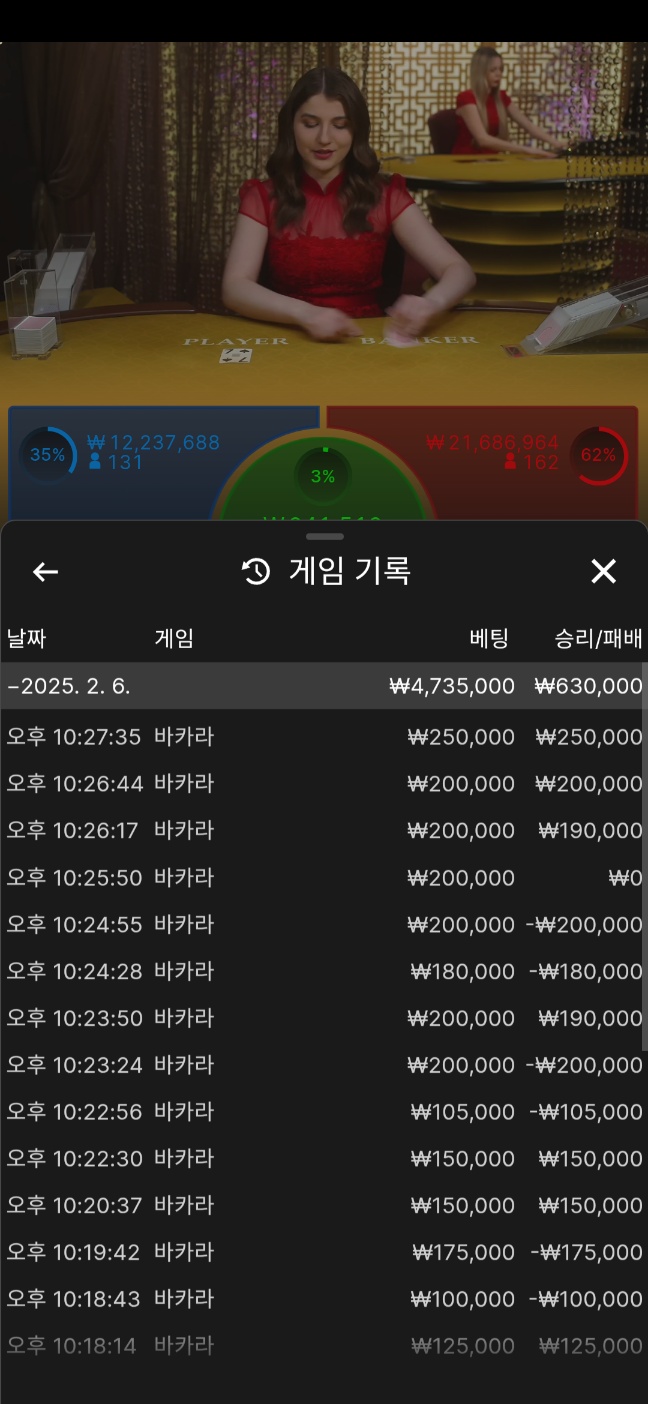Go back from game history panel

(46, 572)
